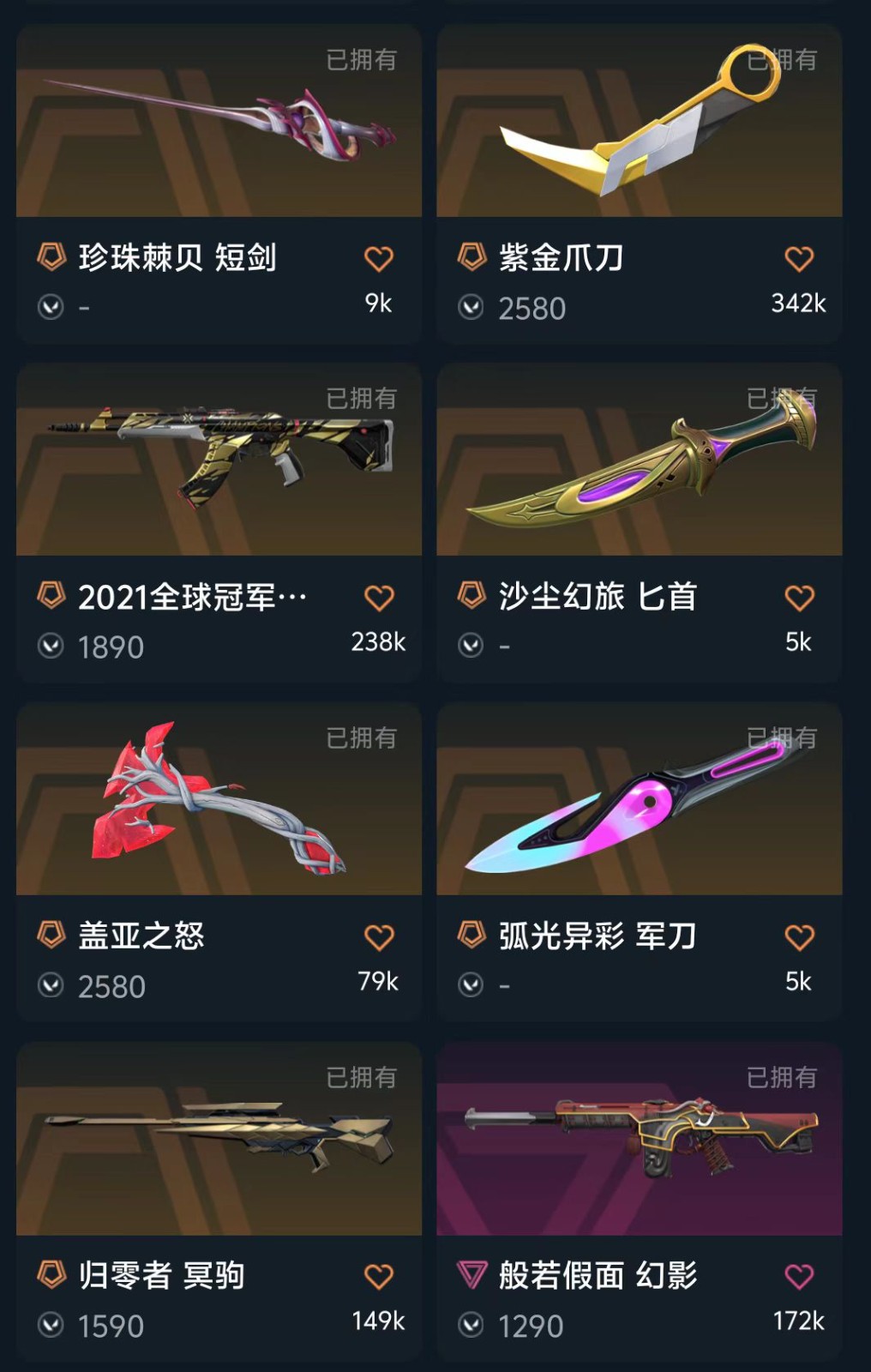871x1372 pixels.
Task: Favorite the 2021全球冠军 skin
Action: (x=379, y=598)
